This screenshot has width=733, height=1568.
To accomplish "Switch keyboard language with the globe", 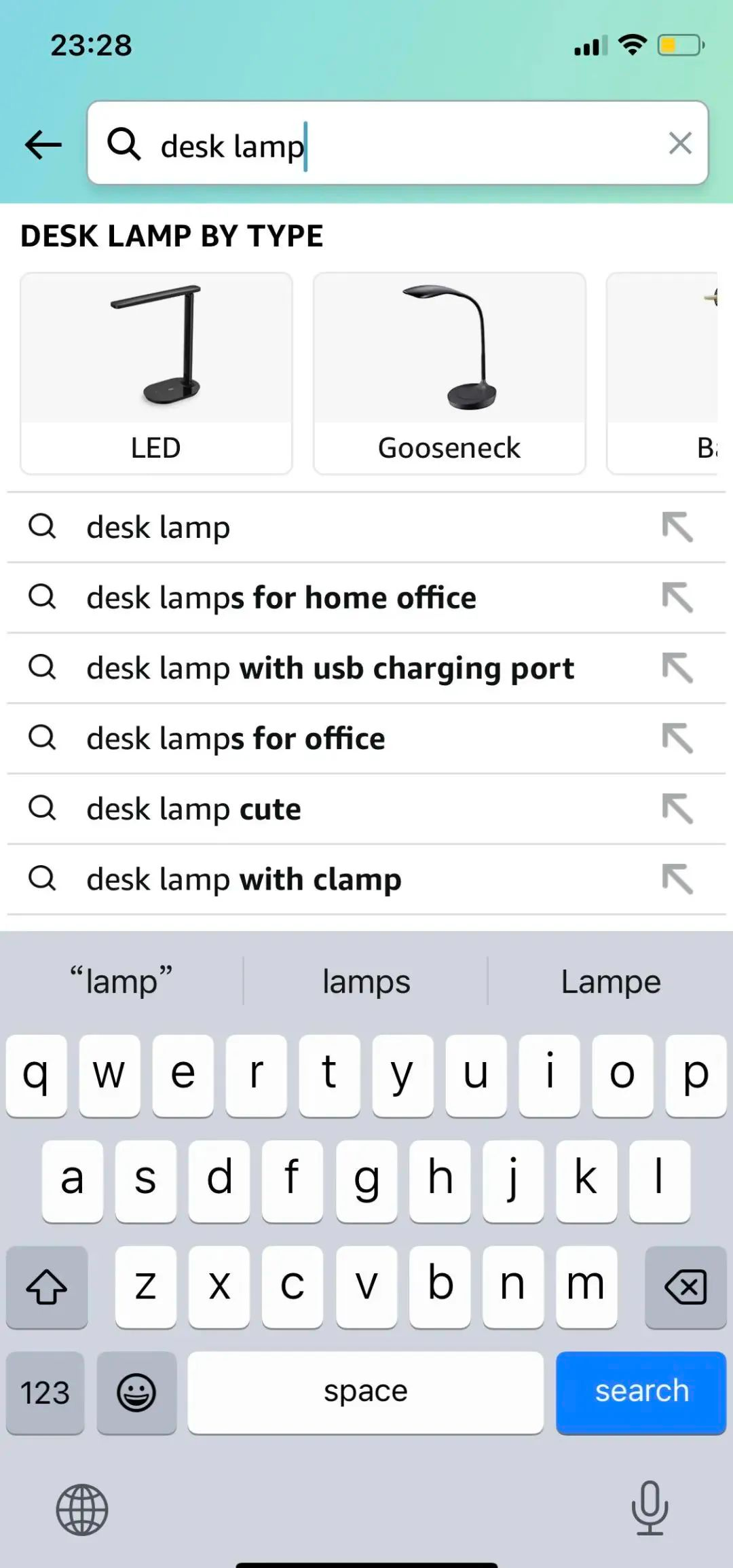I will point(82,1510).
